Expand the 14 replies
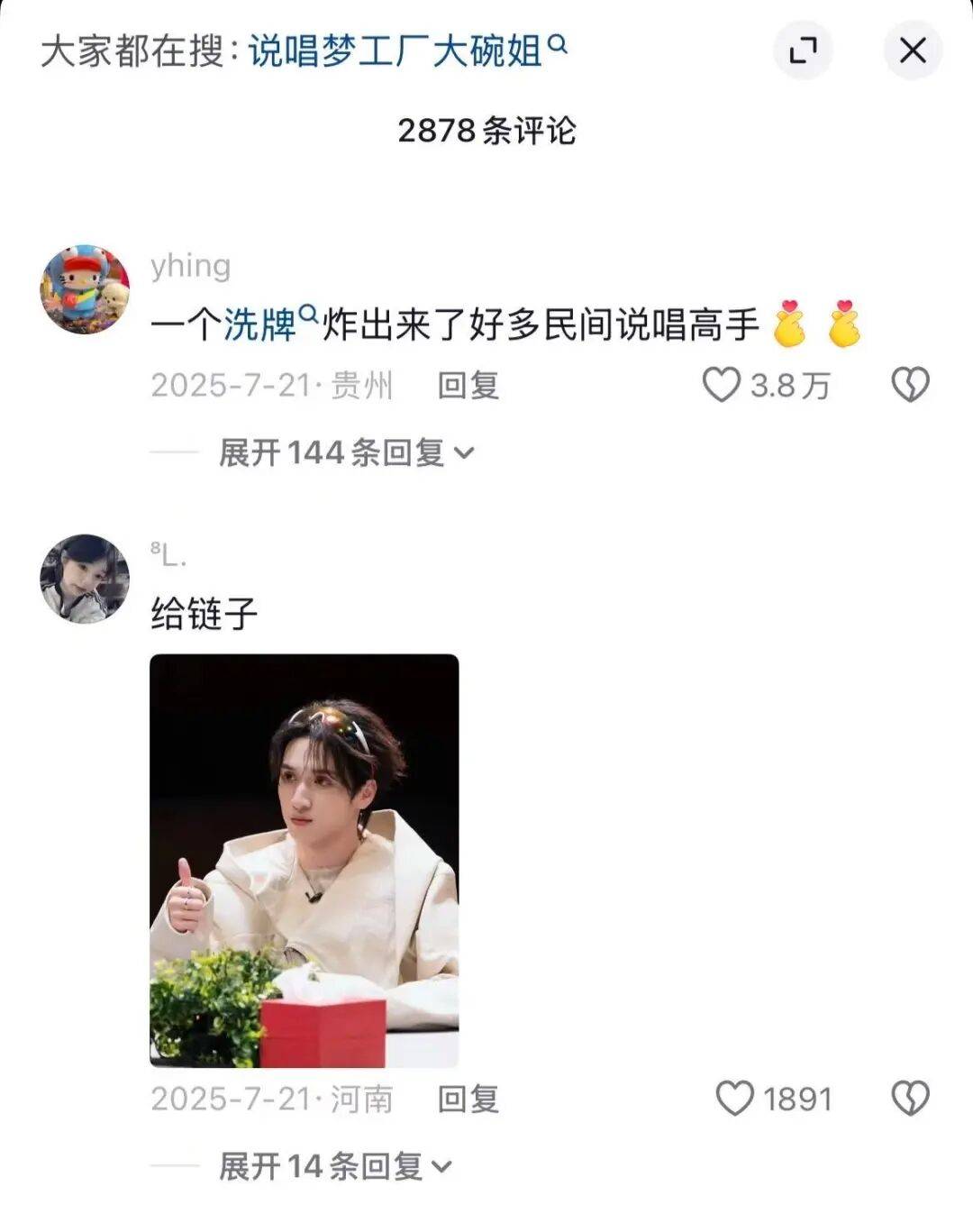Viewport: 973px width, 1232px height. tap(334, 1166)
